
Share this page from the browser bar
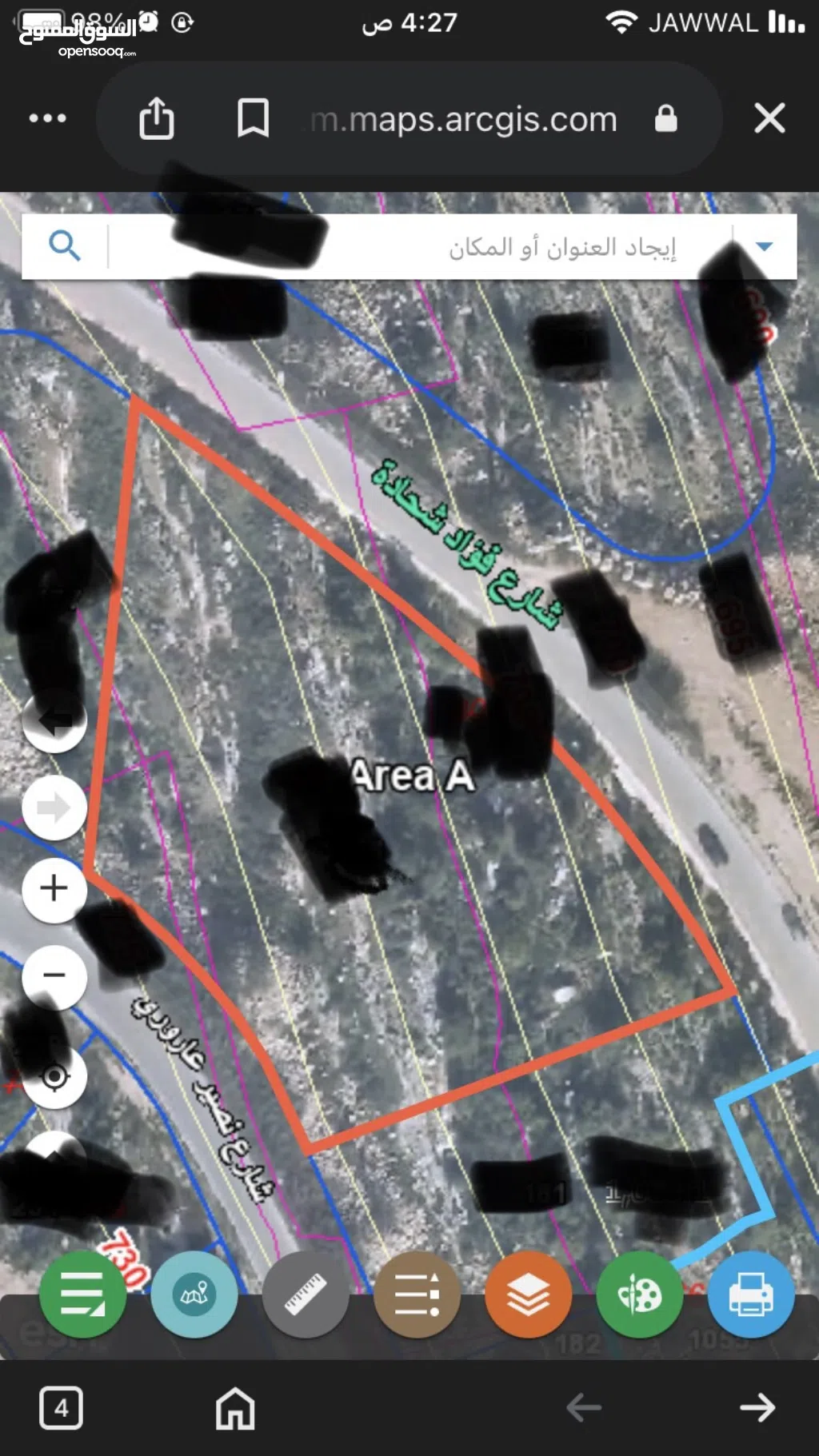point(156,118)
